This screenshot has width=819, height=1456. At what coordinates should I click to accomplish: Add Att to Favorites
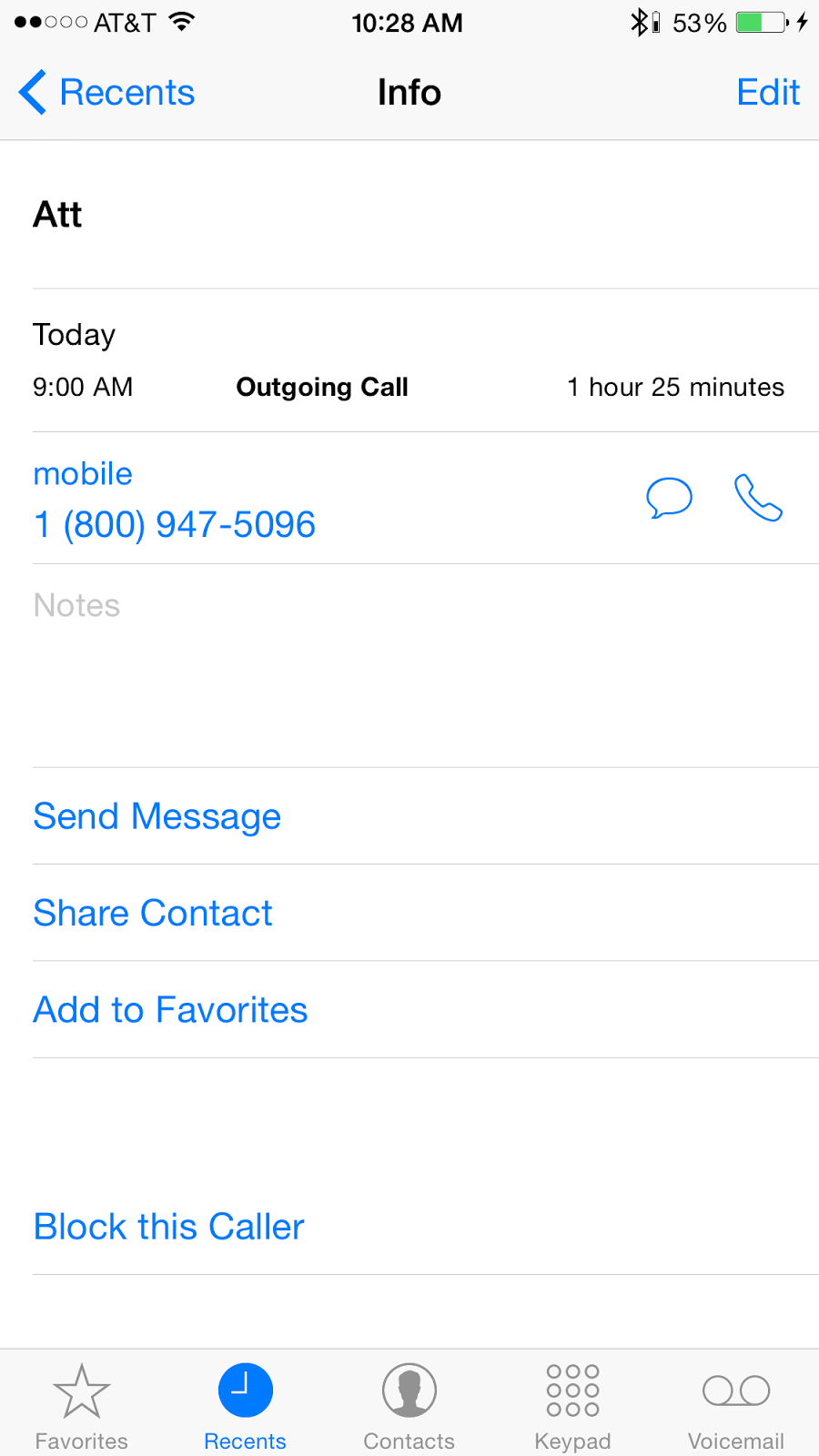(x=171, y=1010)
